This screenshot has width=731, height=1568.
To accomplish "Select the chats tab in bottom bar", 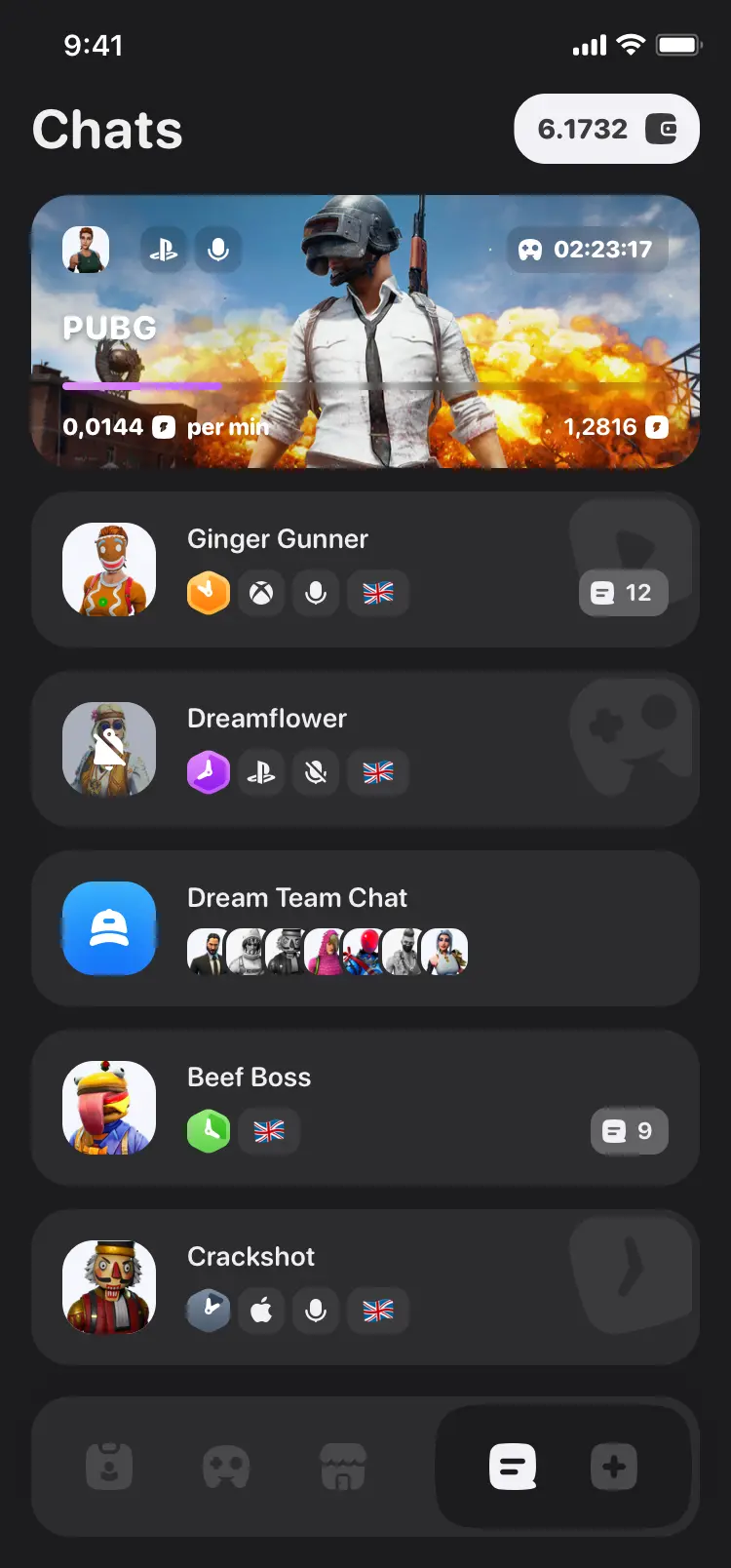I will (513, 1467).
